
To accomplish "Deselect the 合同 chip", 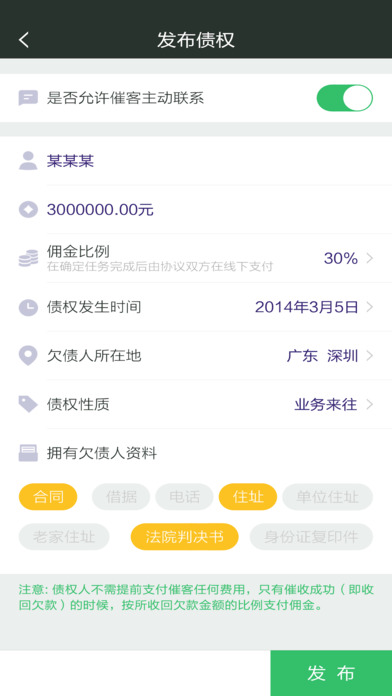I will point(48,497).
